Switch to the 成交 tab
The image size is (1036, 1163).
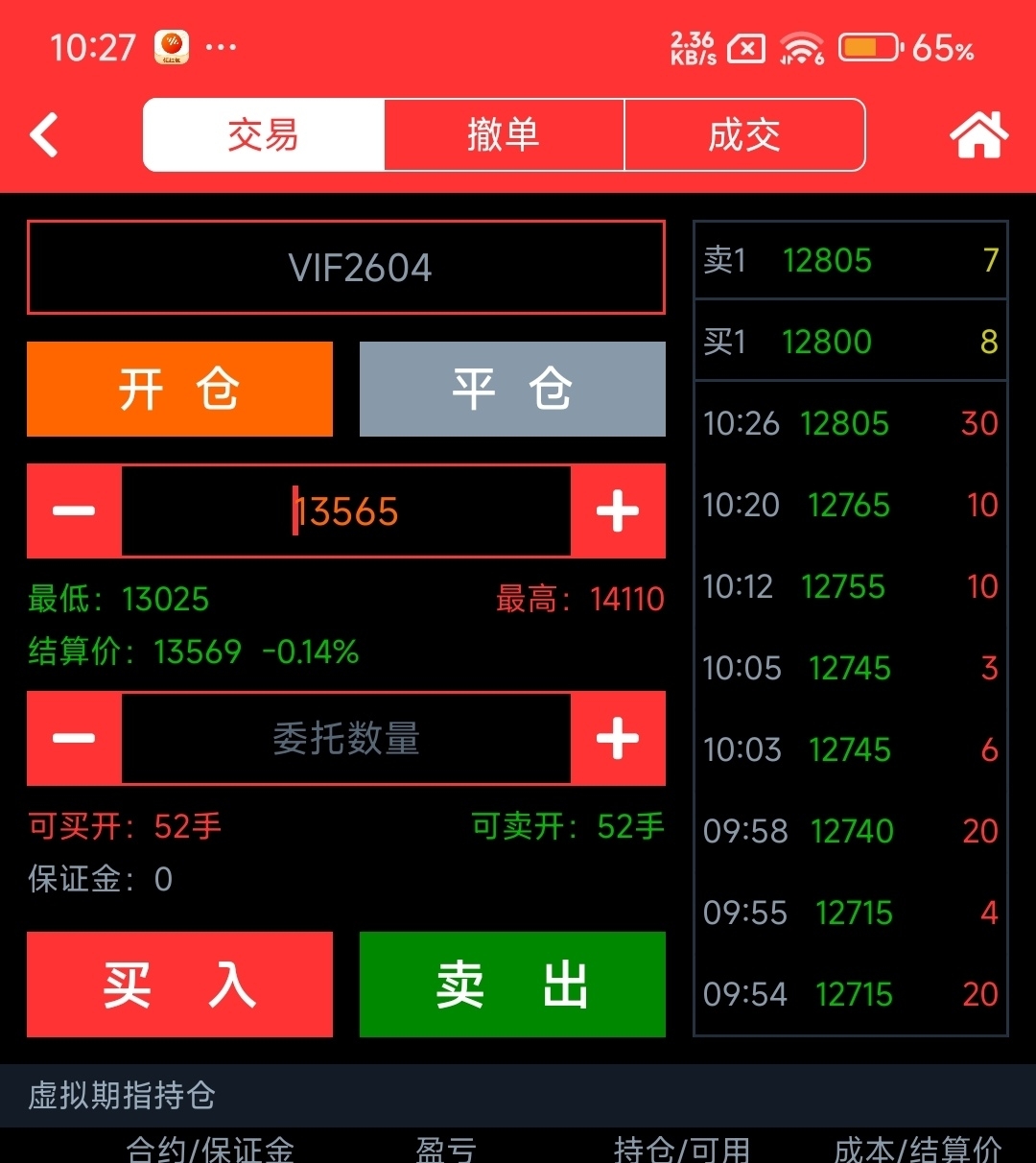pyautogui.click(x=744, y=134)
